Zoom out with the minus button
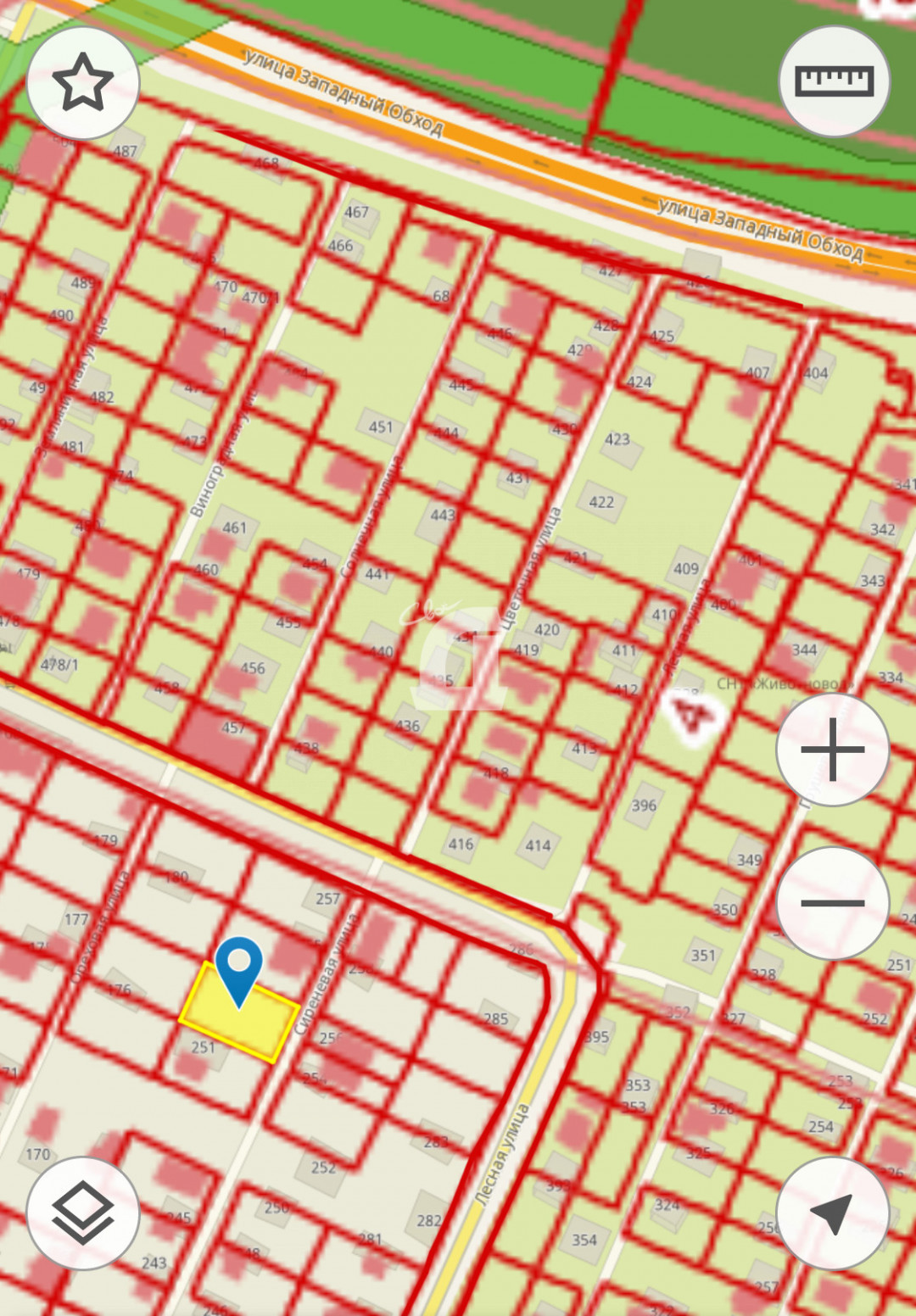Screen dimensions: 916x1316 (x=832, y=902)
